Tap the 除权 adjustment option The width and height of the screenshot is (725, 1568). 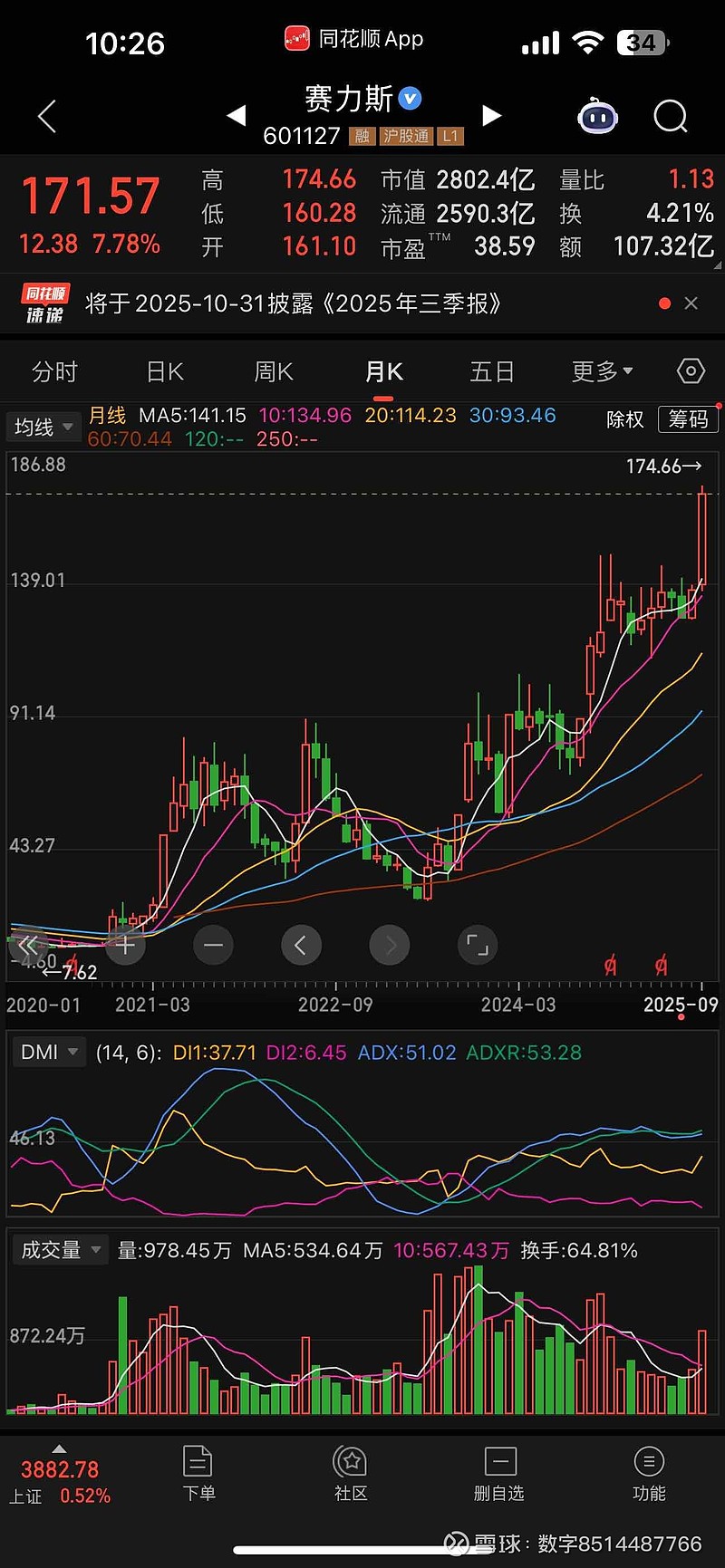click(624, 419)
